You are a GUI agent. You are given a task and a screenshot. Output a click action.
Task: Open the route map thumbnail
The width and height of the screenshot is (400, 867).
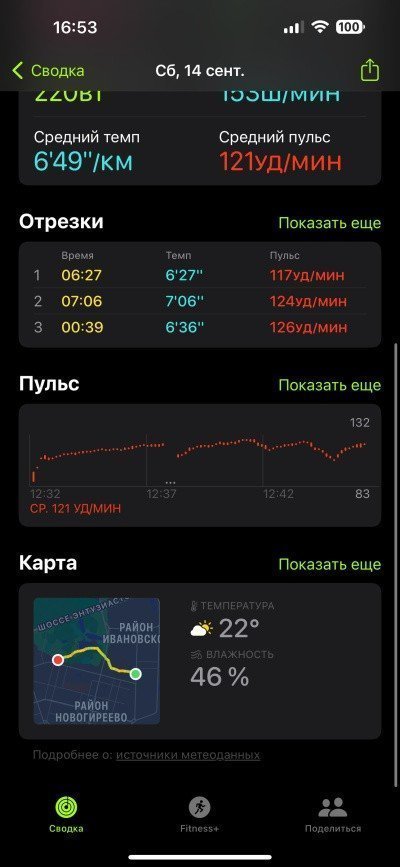[97, 661]
